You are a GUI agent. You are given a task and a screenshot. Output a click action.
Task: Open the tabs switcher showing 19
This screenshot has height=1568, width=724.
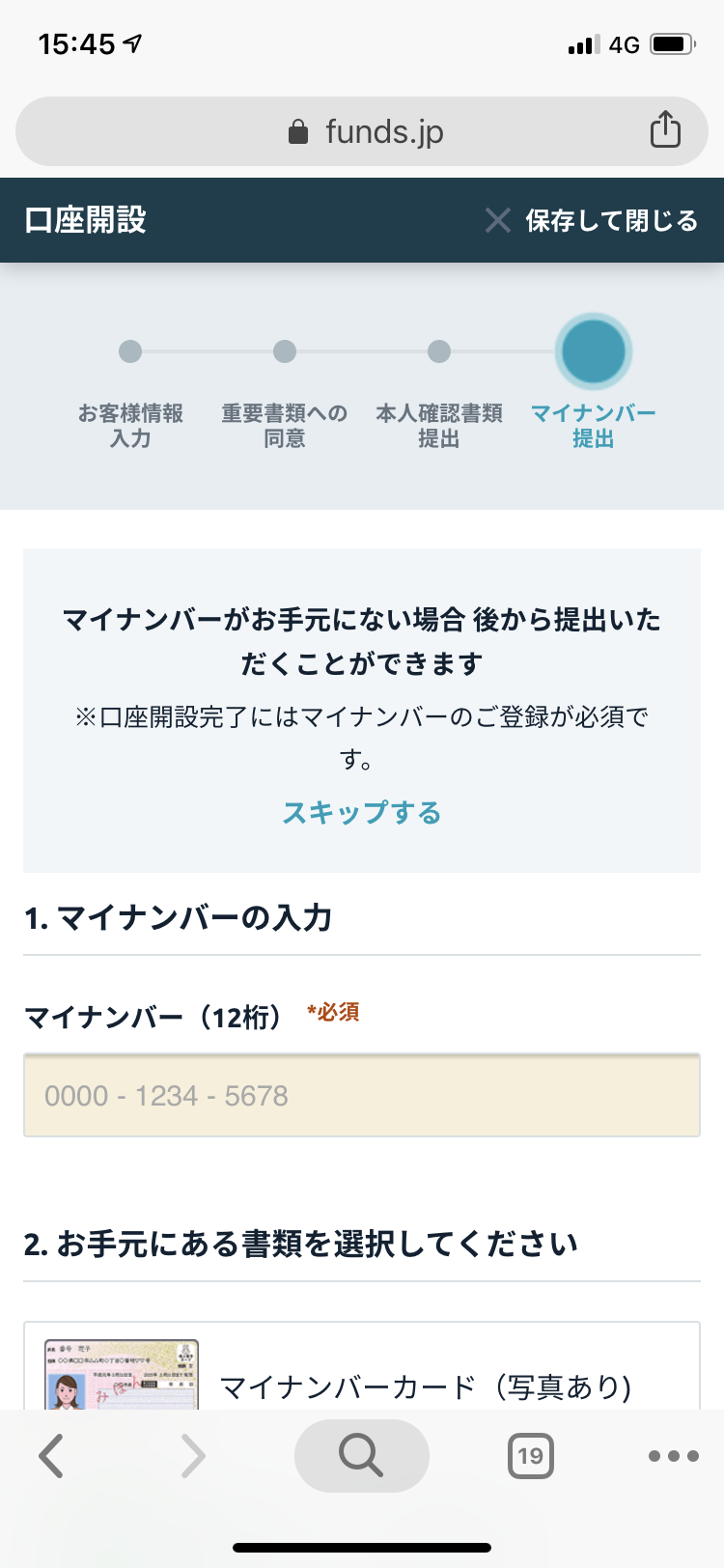tap(530, 1456)
